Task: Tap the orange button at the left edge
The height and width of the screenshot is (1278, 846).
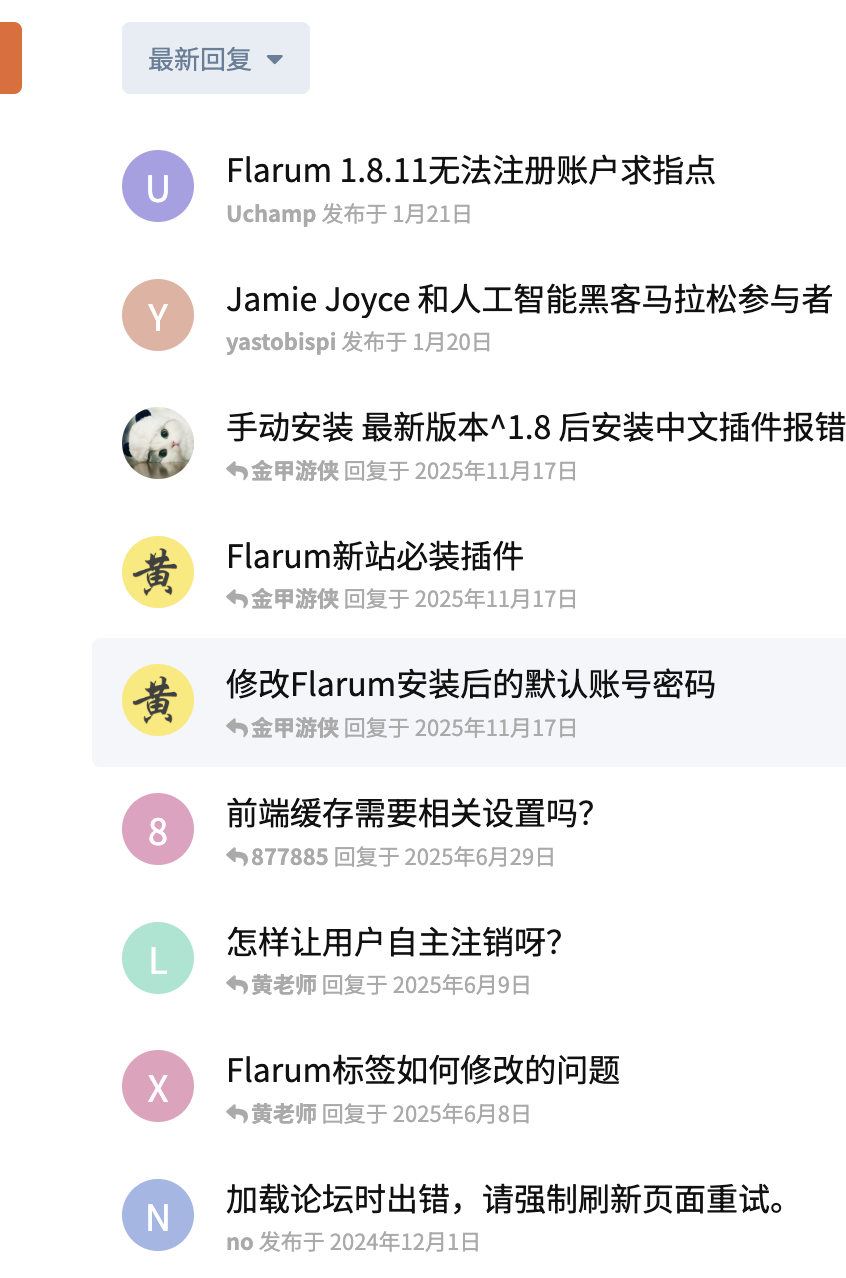Action: coord(10,58)
